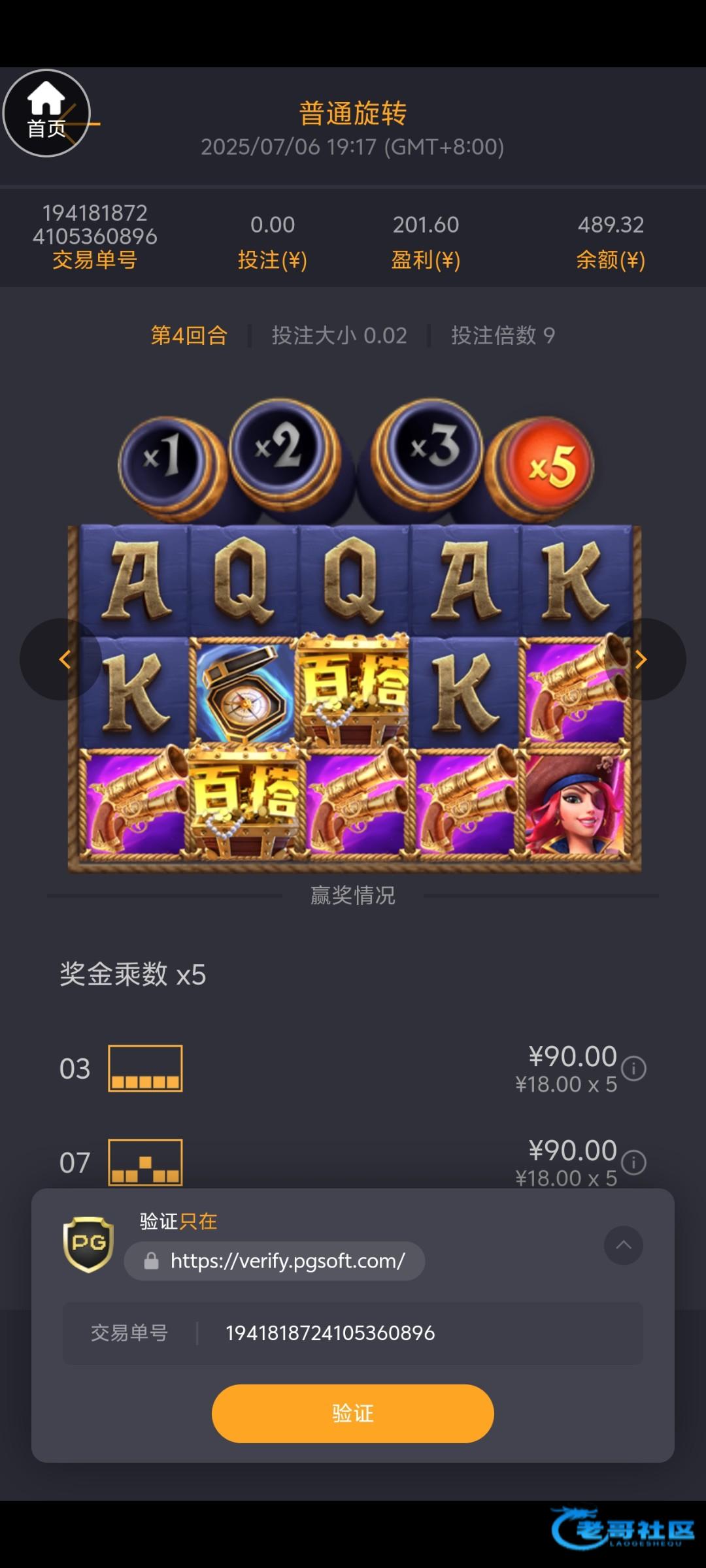The height and width of the screenshot is (1568, 706).
Task: Collapse the PG verification panel
Action: tap(623, 1245)
